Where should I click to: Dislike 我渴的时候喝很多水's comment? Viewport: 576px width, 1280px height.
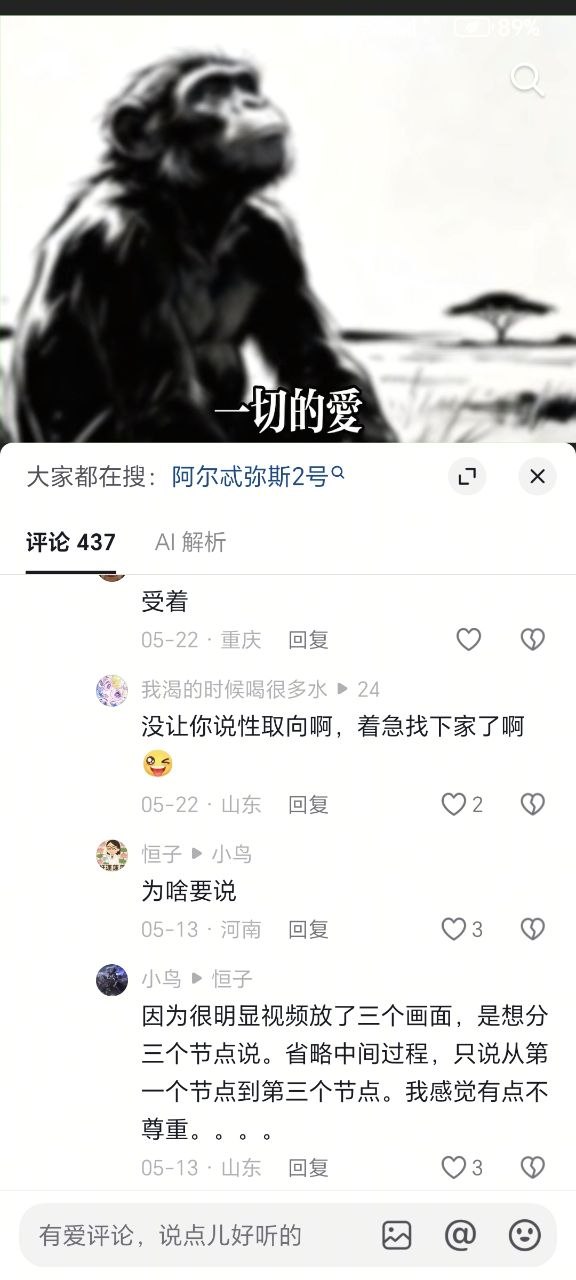(x=533, y=804)
